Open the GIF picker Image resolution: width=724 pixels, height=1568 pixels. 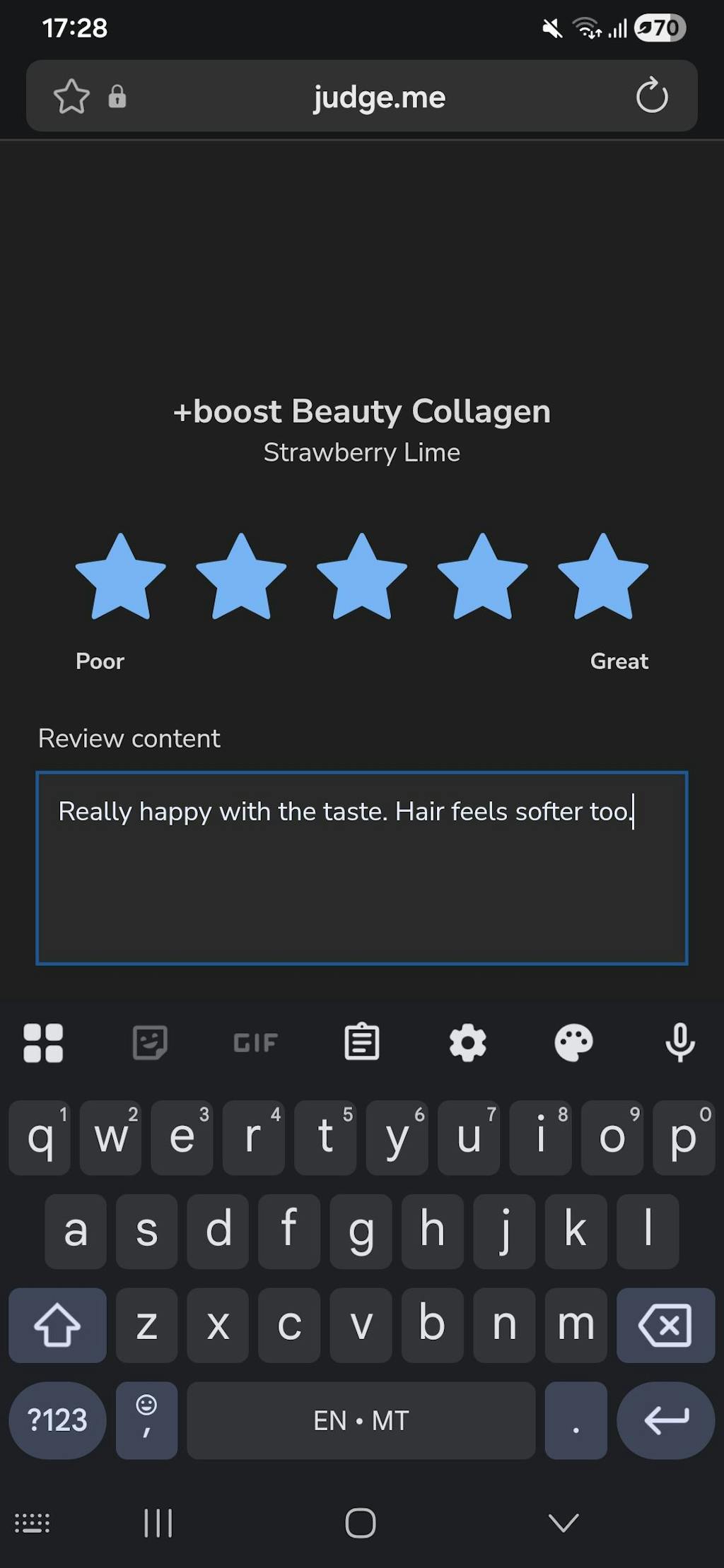pos(256,1042)
